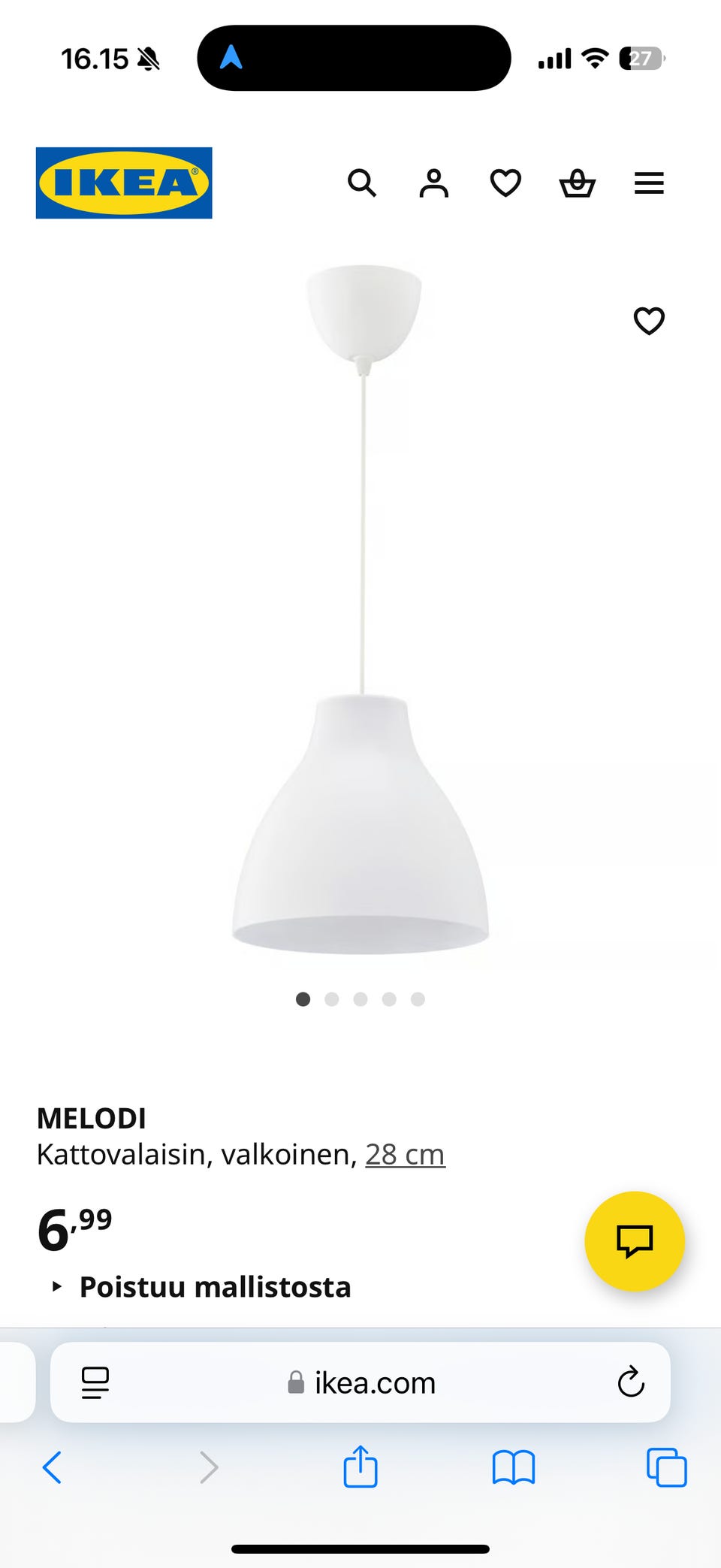Reload the ikea.com page
Image resolution: width=721 pixels, height=1568 pixels.
(x=631, y=1382)
